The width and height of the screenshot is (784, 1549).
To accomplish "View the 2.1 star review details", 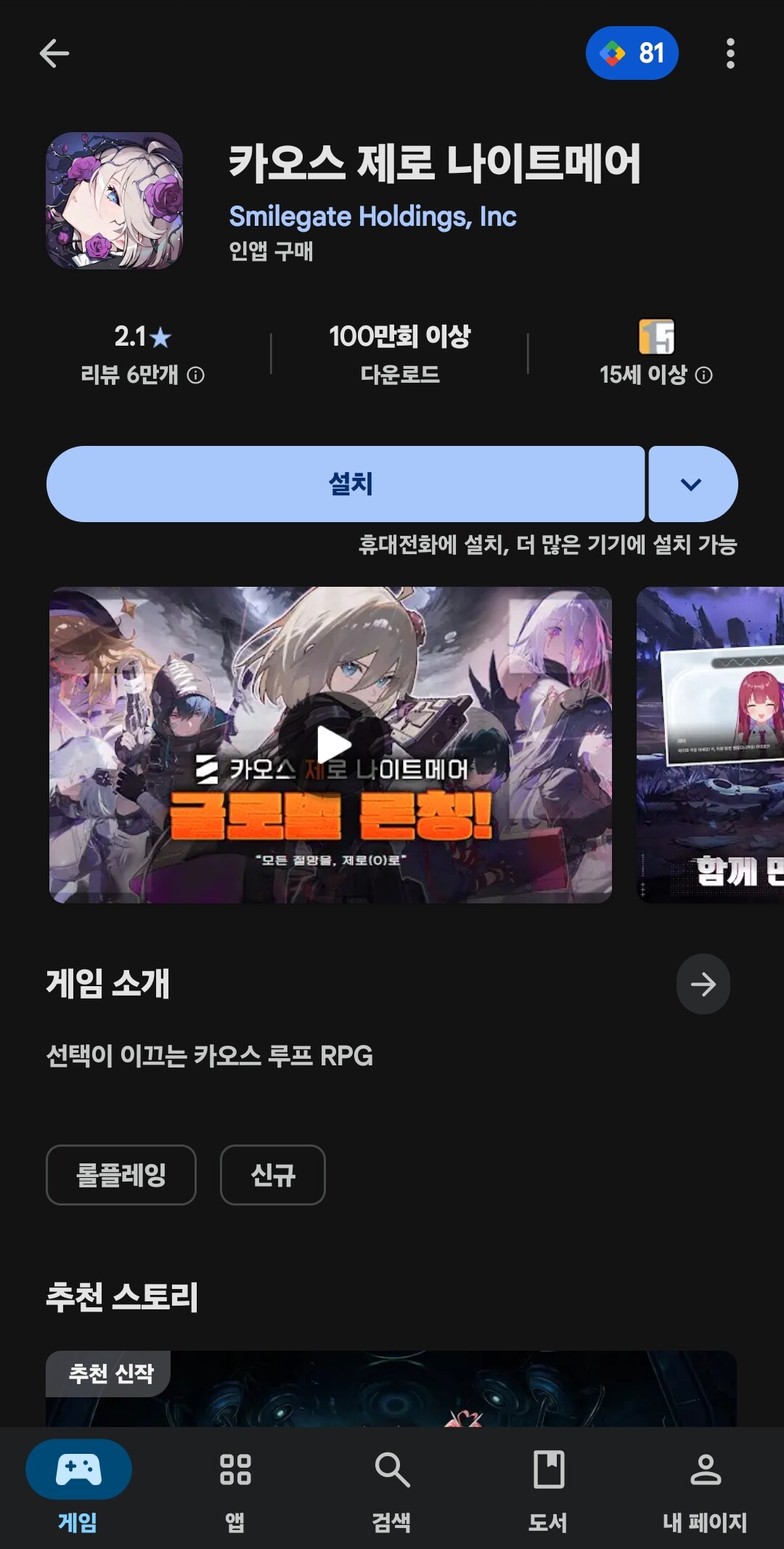I will click(x=142, y=354).
